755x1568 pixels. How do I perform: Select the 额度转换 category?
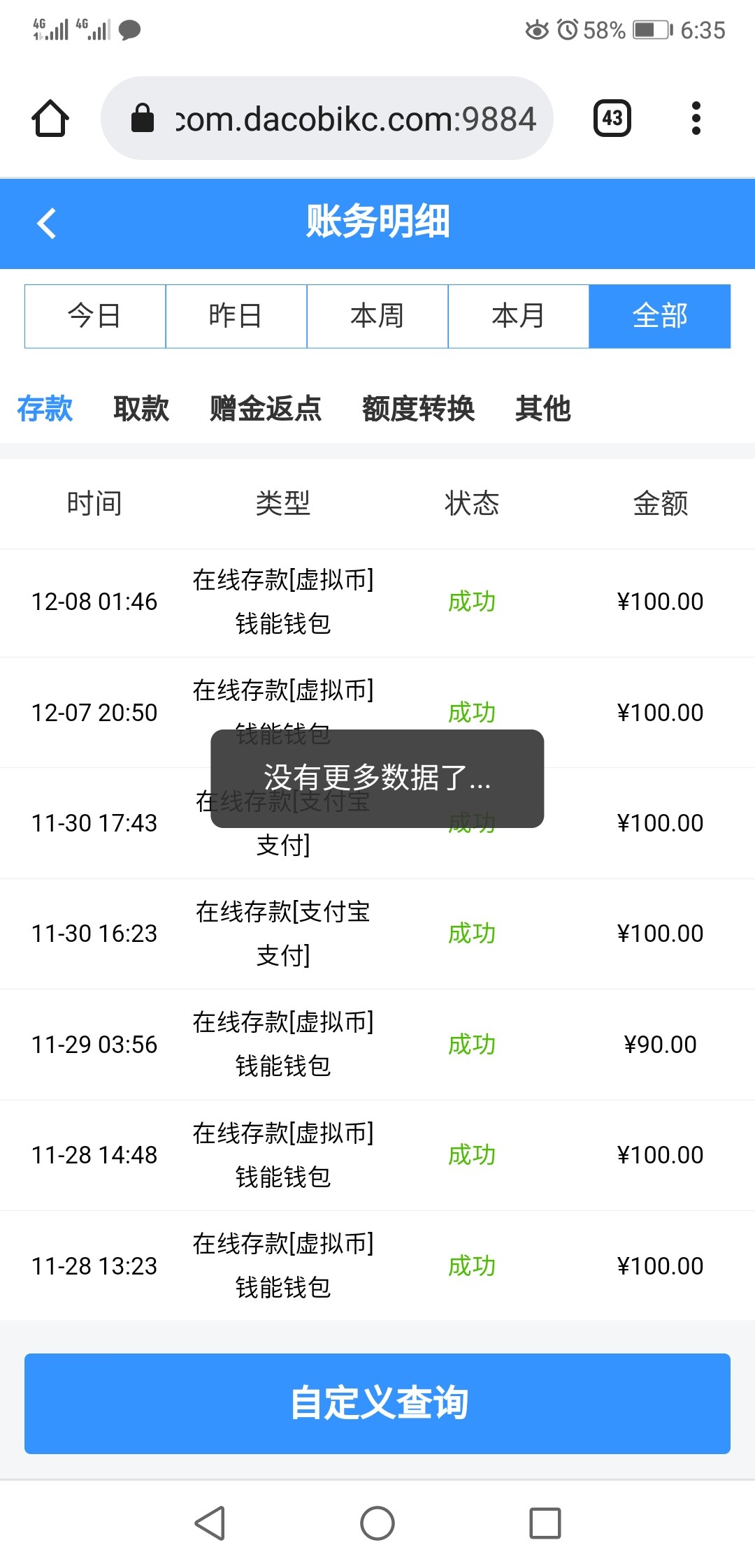pyautogui.click(x=419, y=409)
